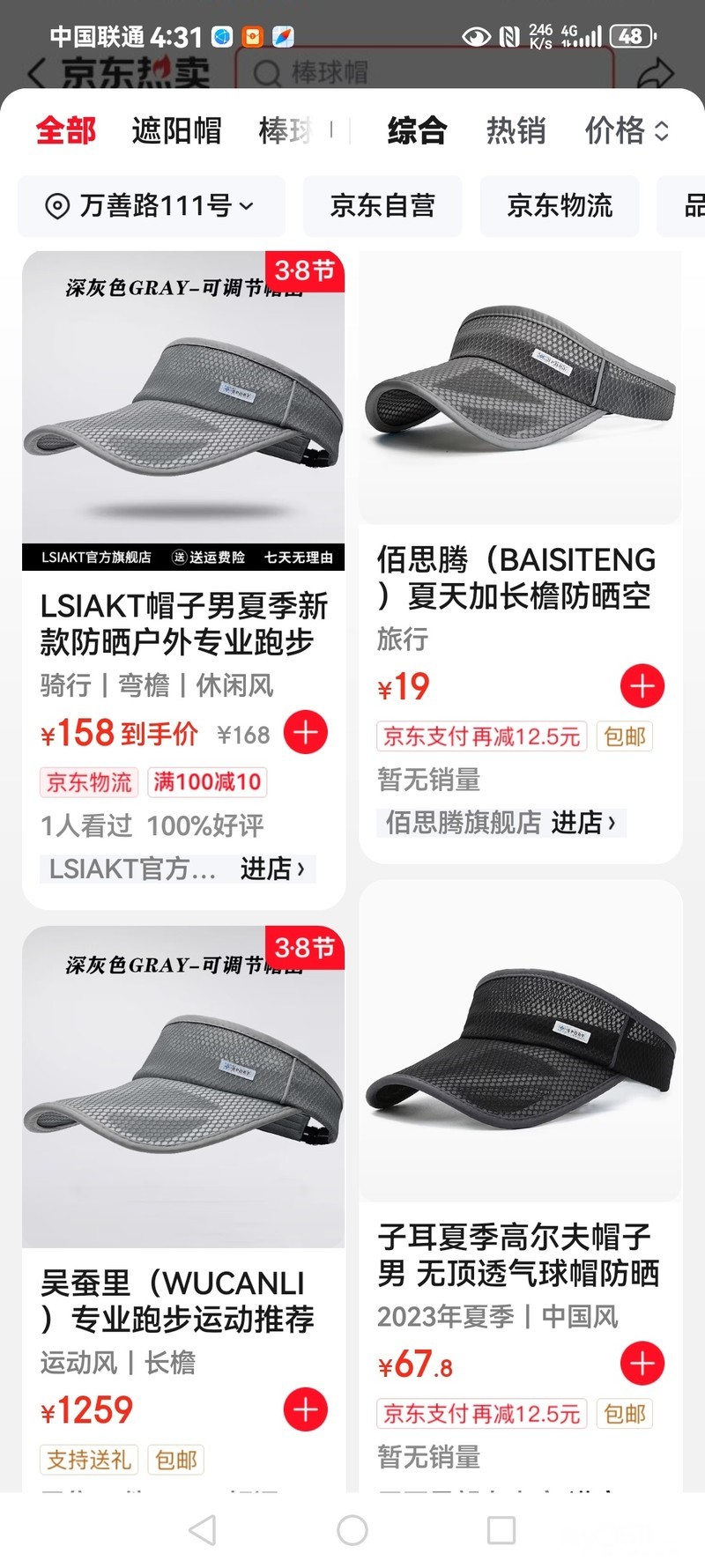This screenshot has width=705, height=1568.
Task: Sort results by 热销
Action: coord(516,130)
